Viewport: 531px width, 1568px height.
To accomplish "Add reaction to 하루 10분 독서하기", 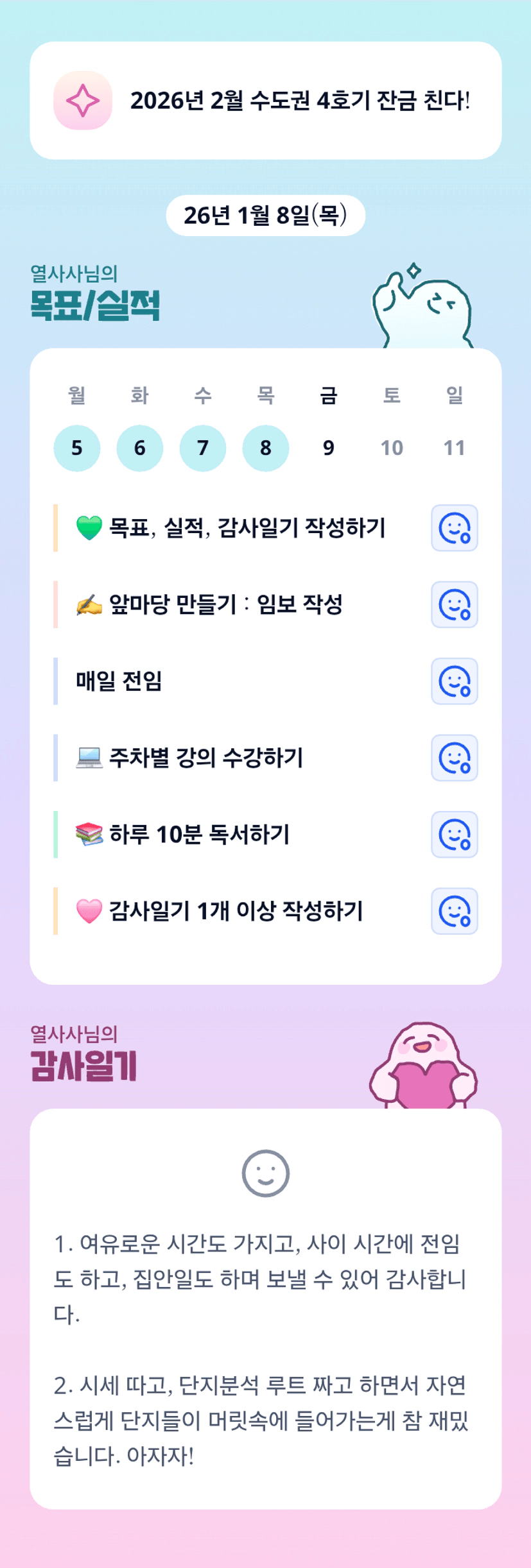I will pyautogui.click(x=455, y=834).
